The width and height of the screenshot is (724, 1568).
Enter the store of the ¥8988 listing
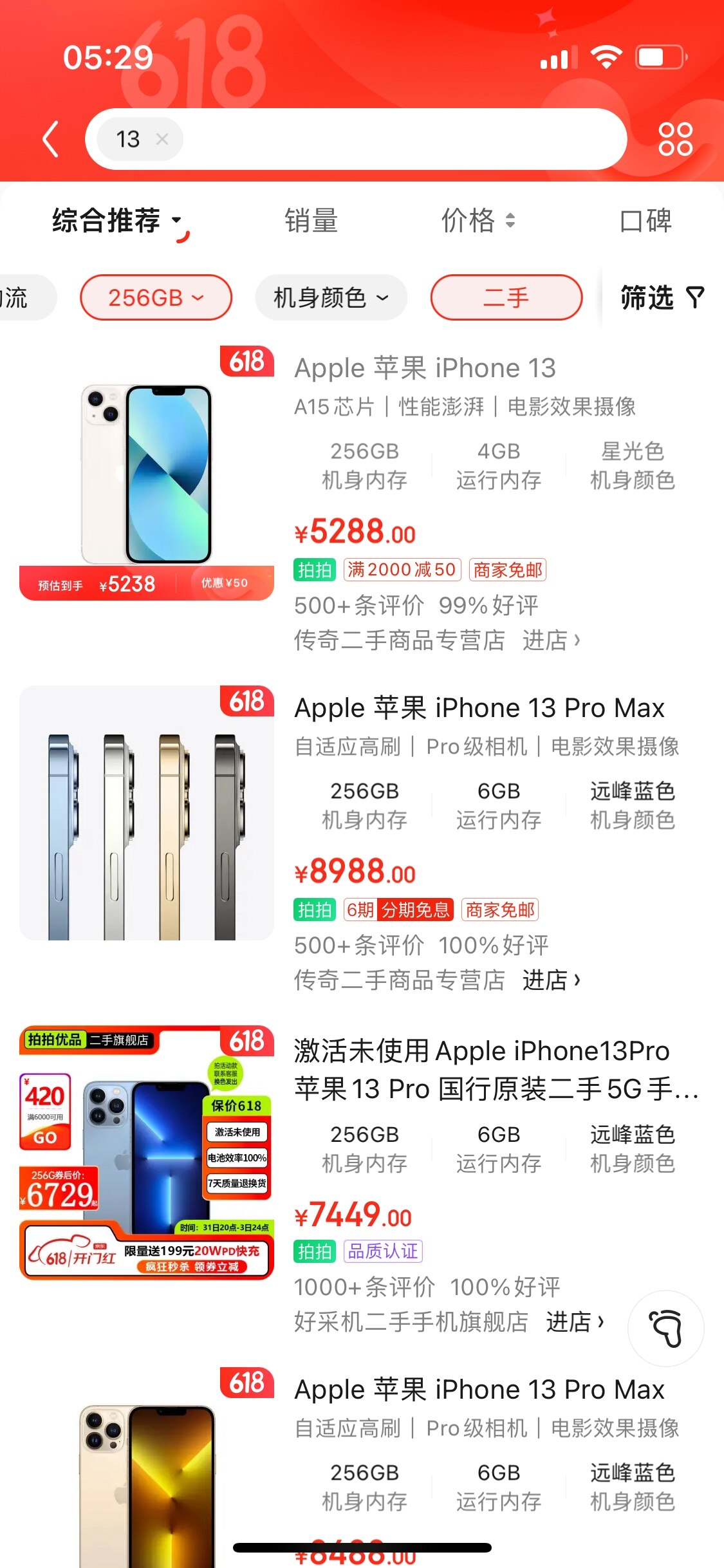click(x=551, y=980)
